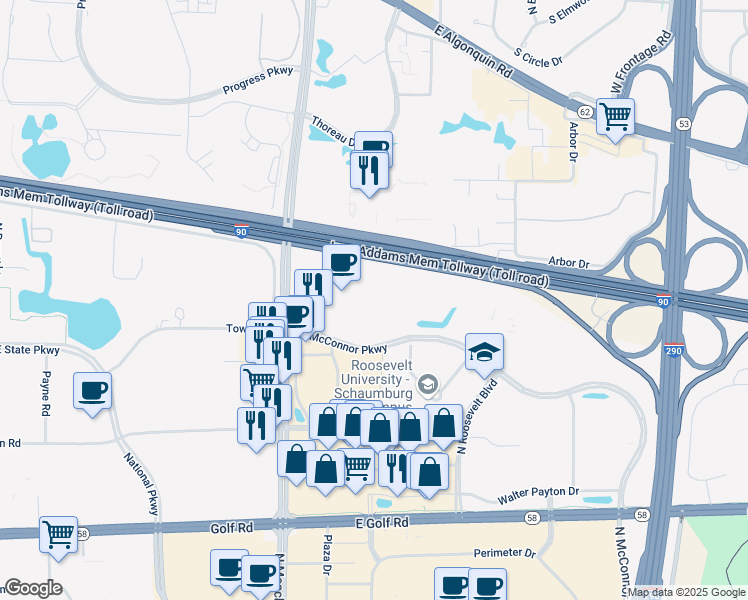Open the Roosevelt University Schaumburg place pin

[428, 384]
